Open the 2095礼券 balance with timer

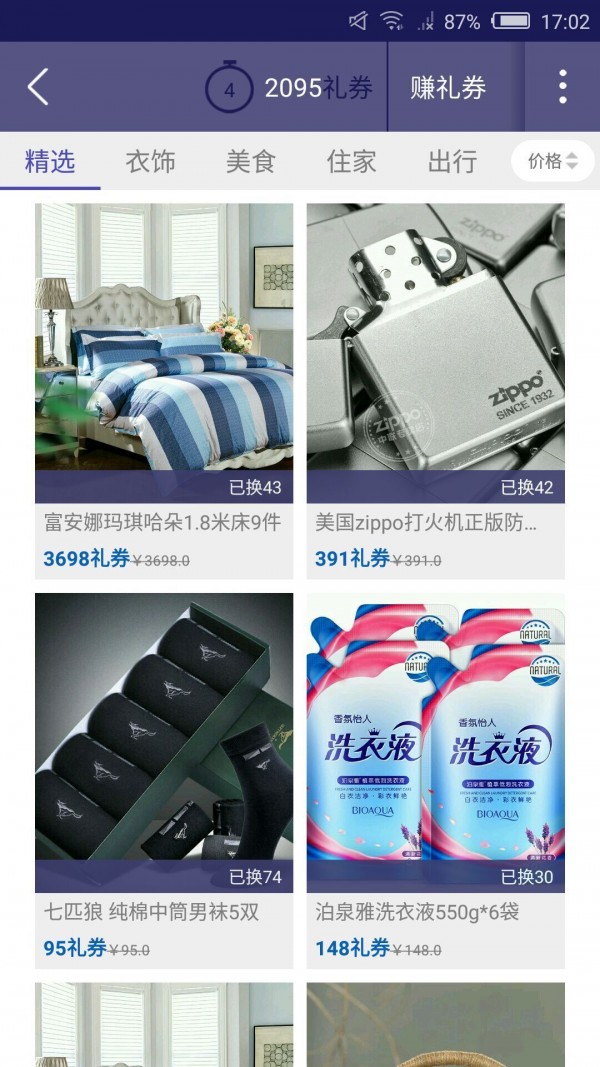click(289, 89)
